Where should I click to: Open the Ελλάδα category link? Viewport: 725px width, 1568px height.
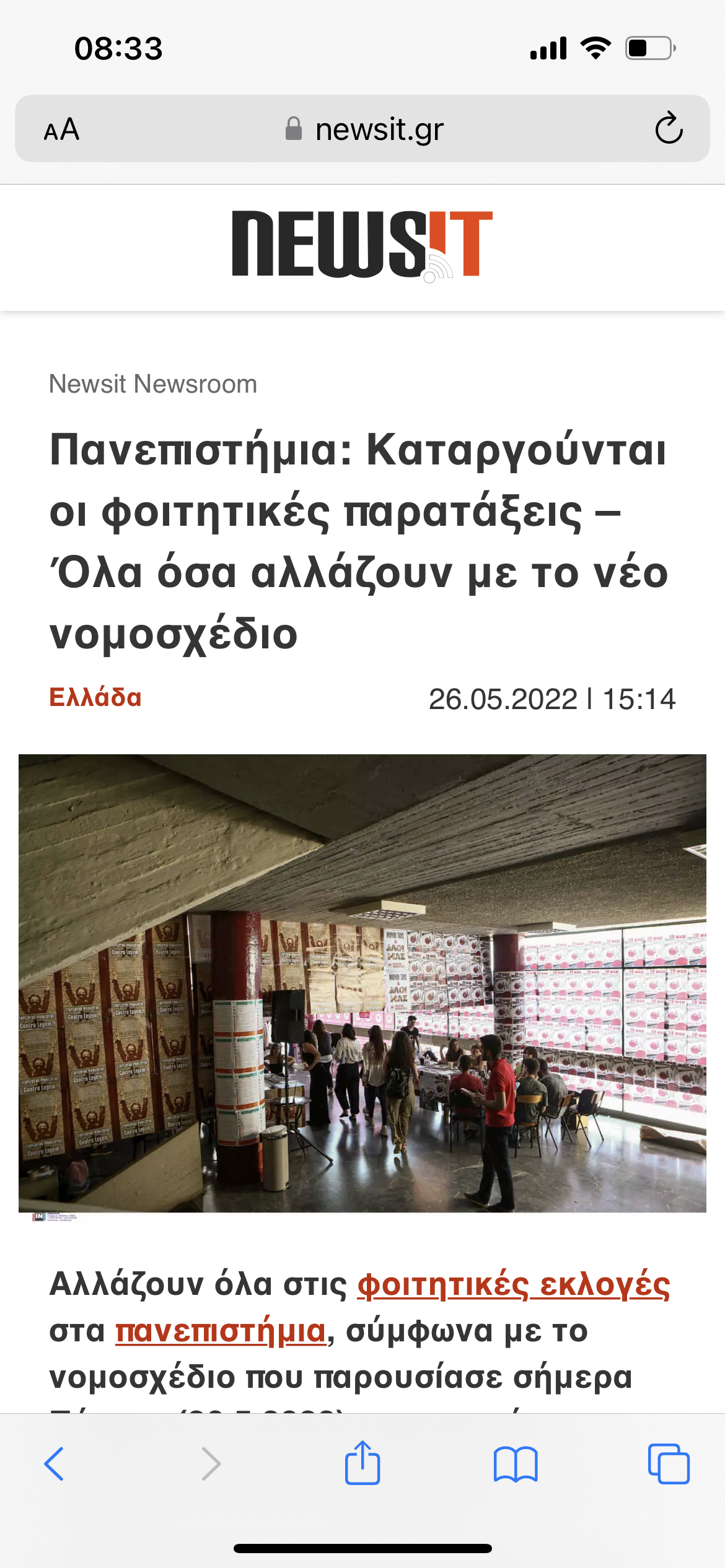[95, 698]
